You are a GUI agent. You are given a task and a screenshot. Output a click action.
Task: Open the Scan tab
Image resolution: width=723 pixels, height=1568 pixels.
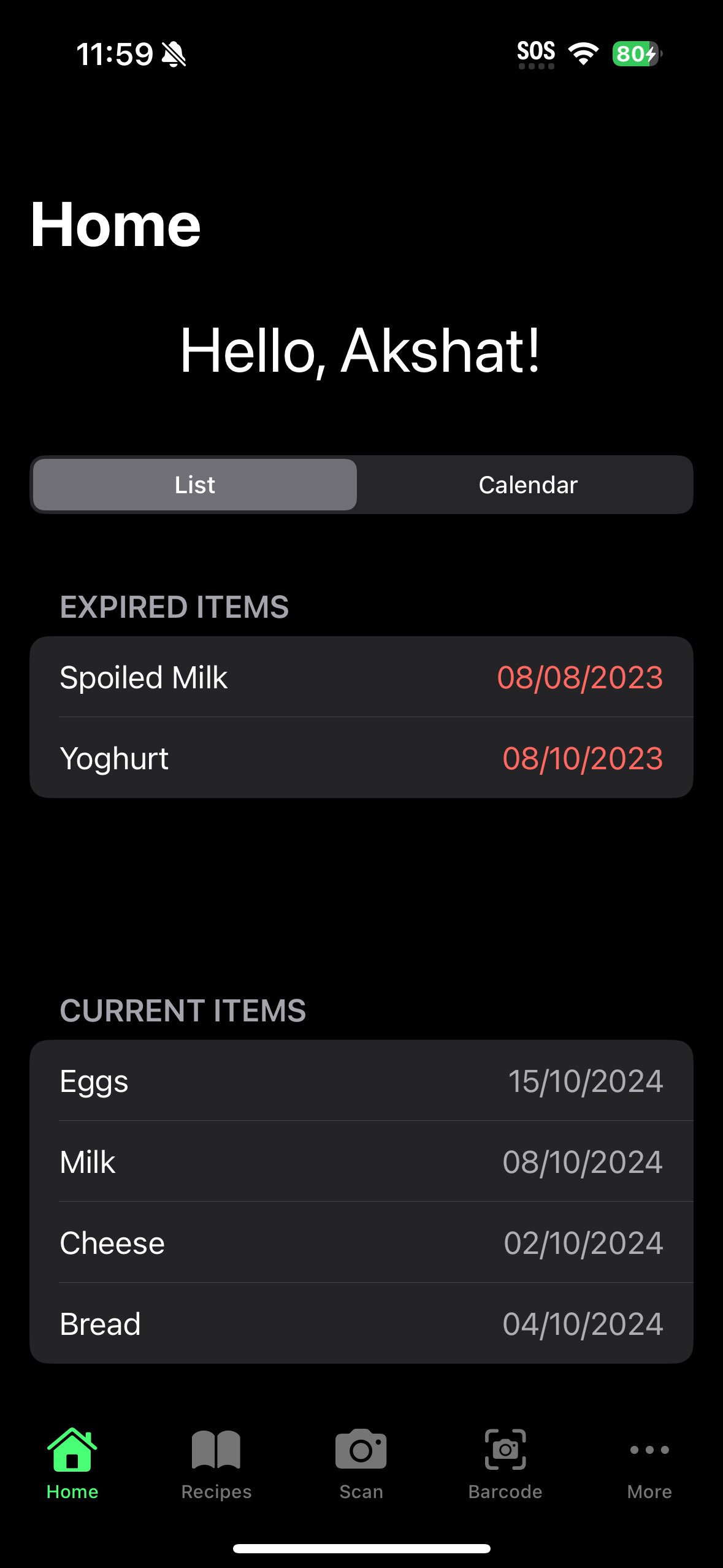[x=361, y=1462]
